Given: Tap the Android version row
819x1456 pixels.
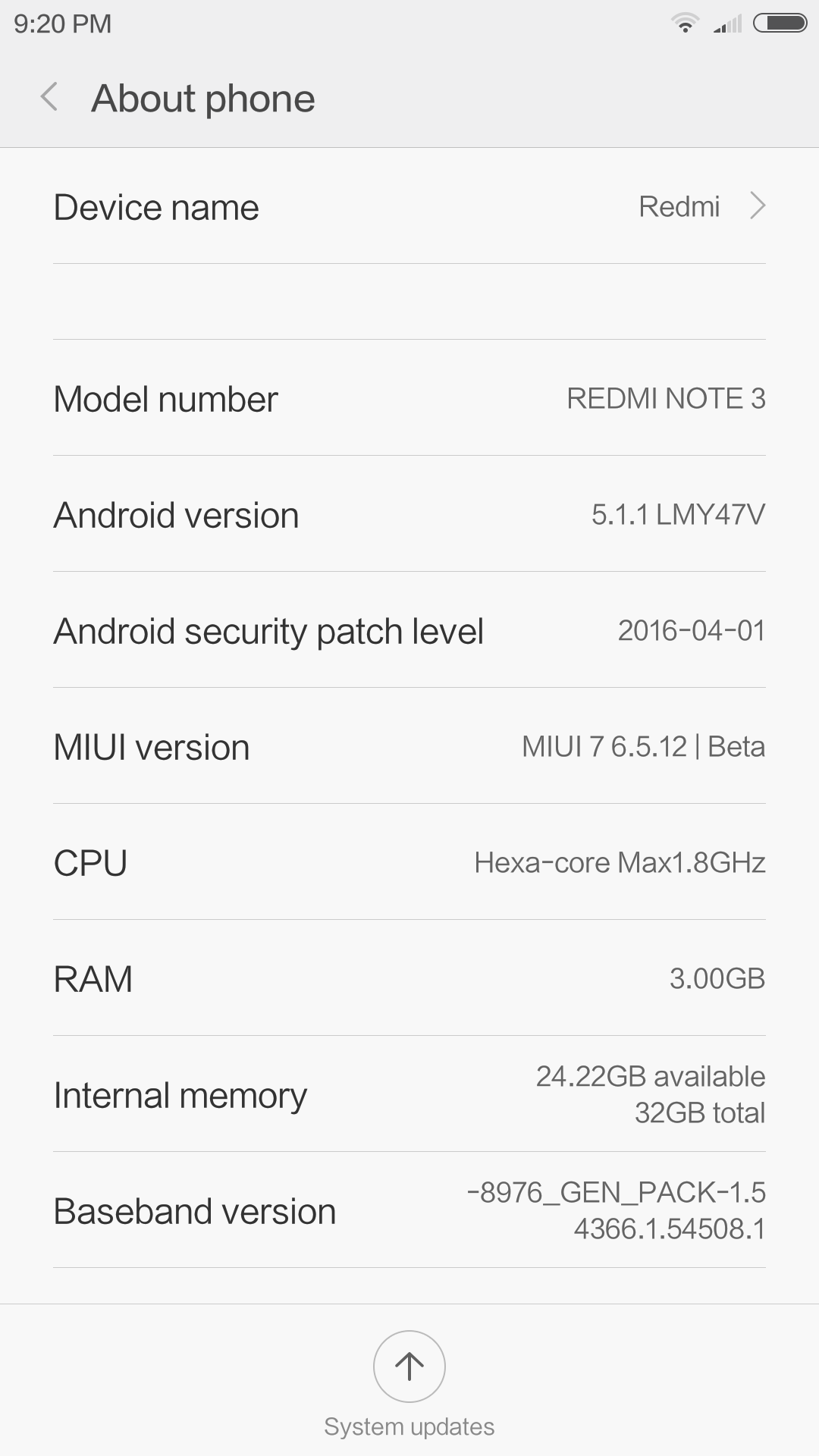Looking at the screenshot, I should pos(409,515).
